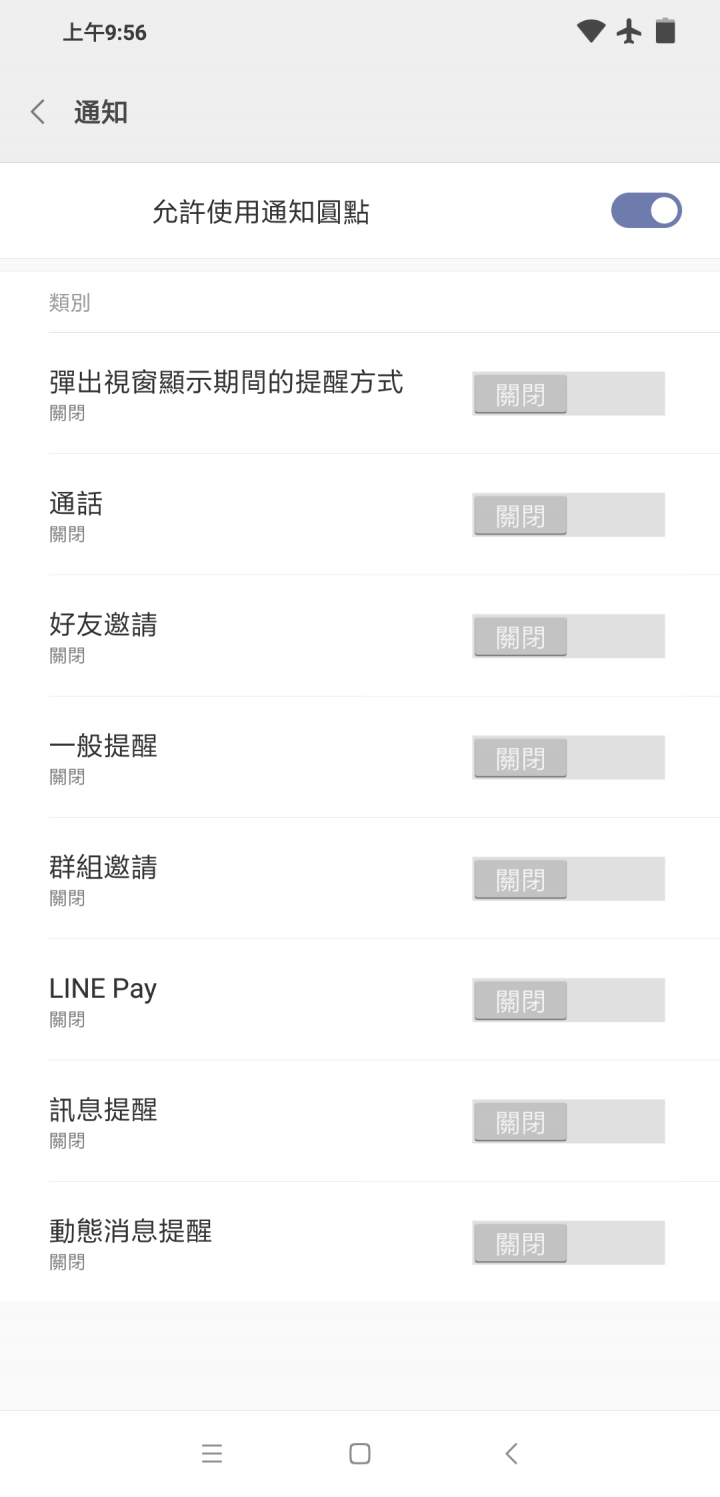Viewport: 720px width, 1497px height.
Task: Open recent apps from navigation bar
Action: (211, 1454)
